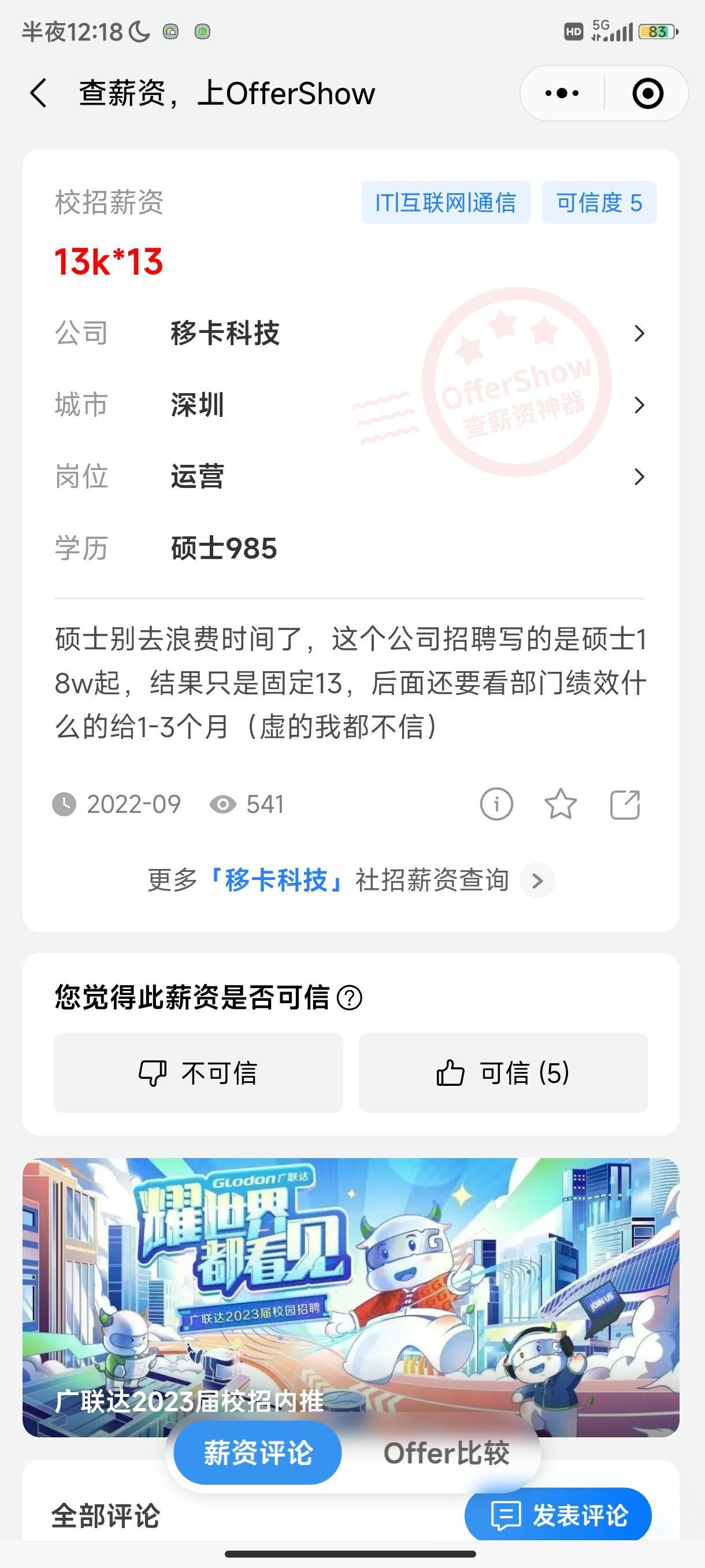
Task: Expand the 公司 row for 移卡科技
Action: [x=639, y=333]
